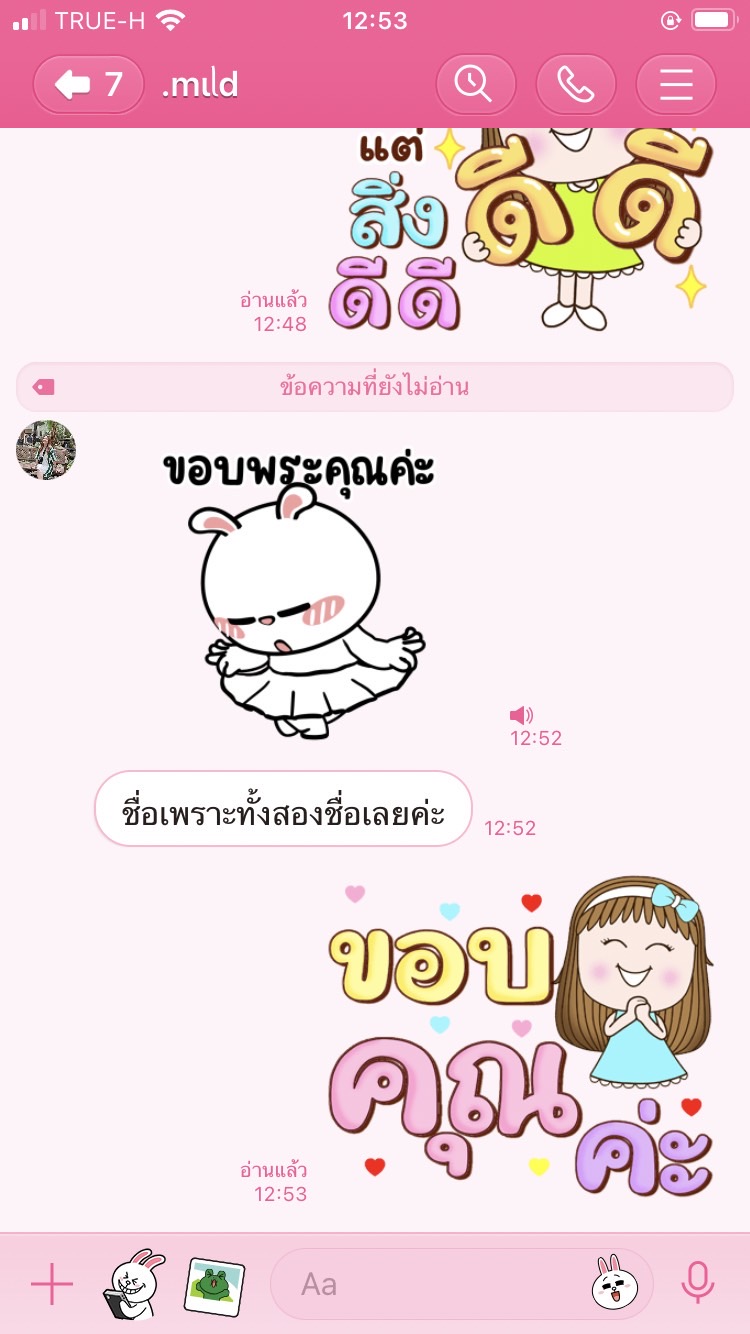The image size is (750, 1334).
Task: Open the sticker and emoji picker
Action: tap(614, 1284)
